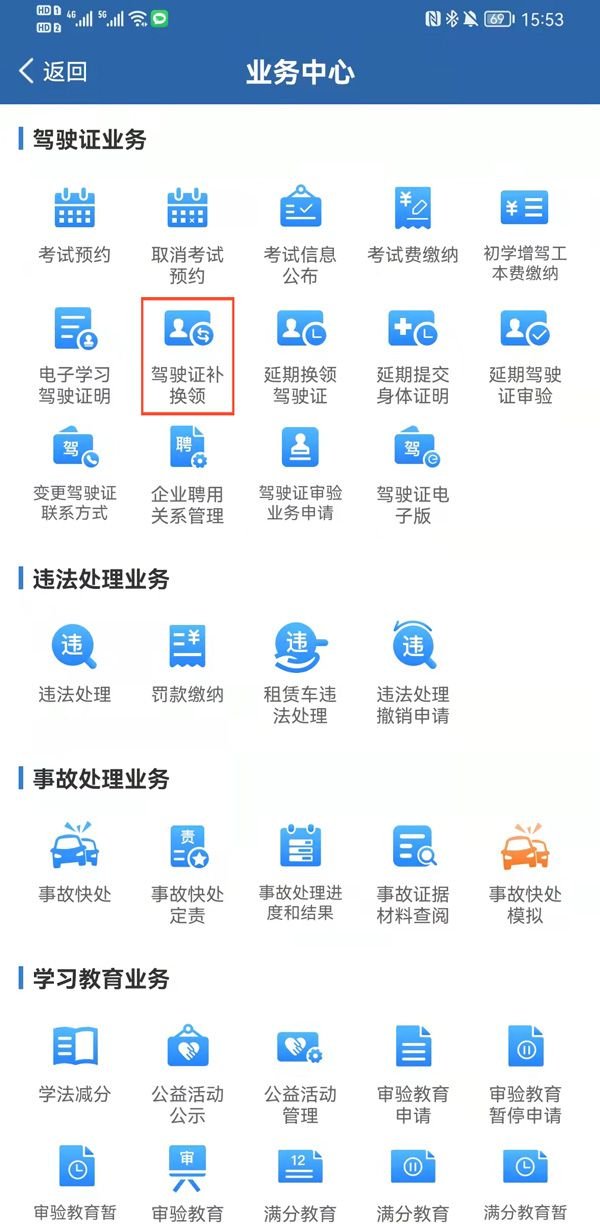
Task: Go back using 返回 button
Action: pos(53,72)
